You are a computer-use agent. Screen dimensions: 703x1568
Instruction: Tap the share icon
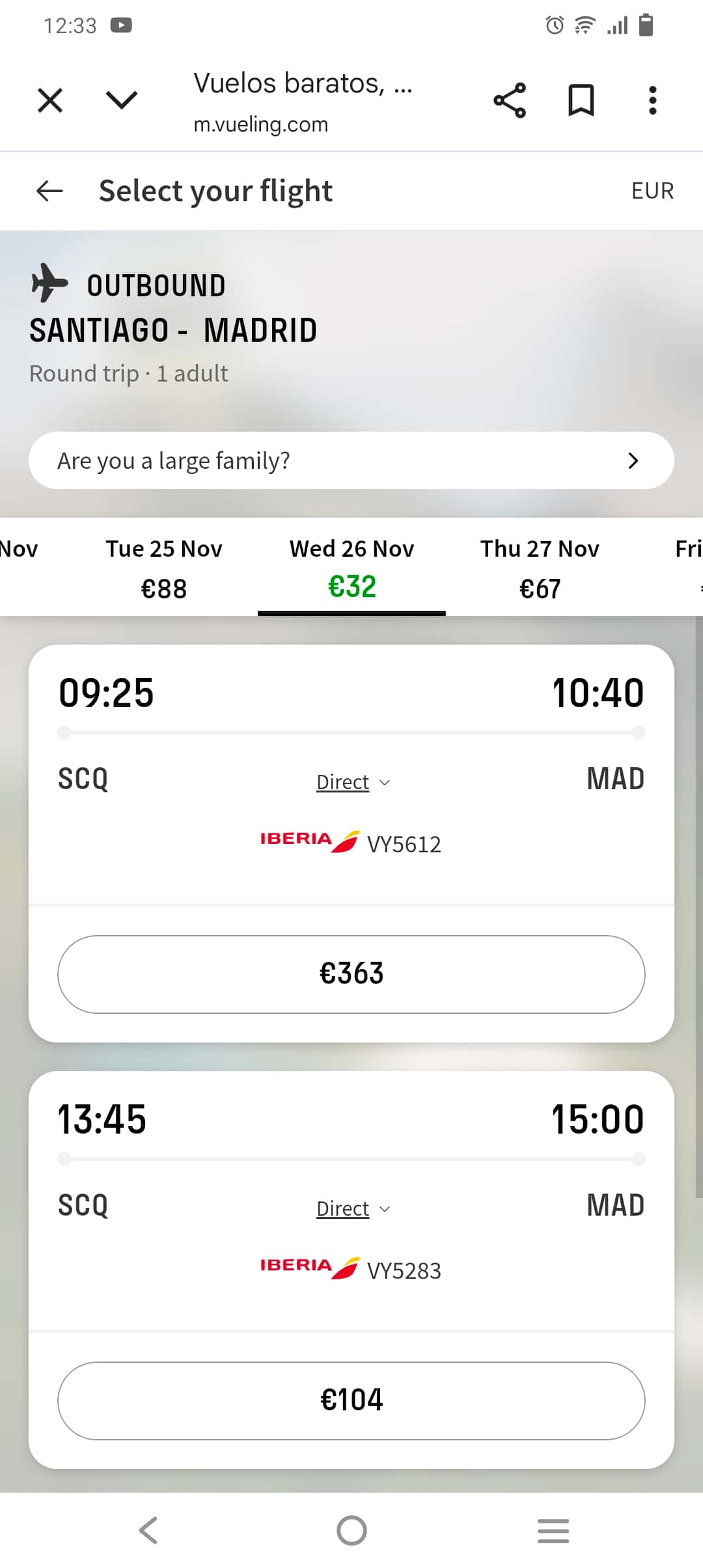(510, 100)
